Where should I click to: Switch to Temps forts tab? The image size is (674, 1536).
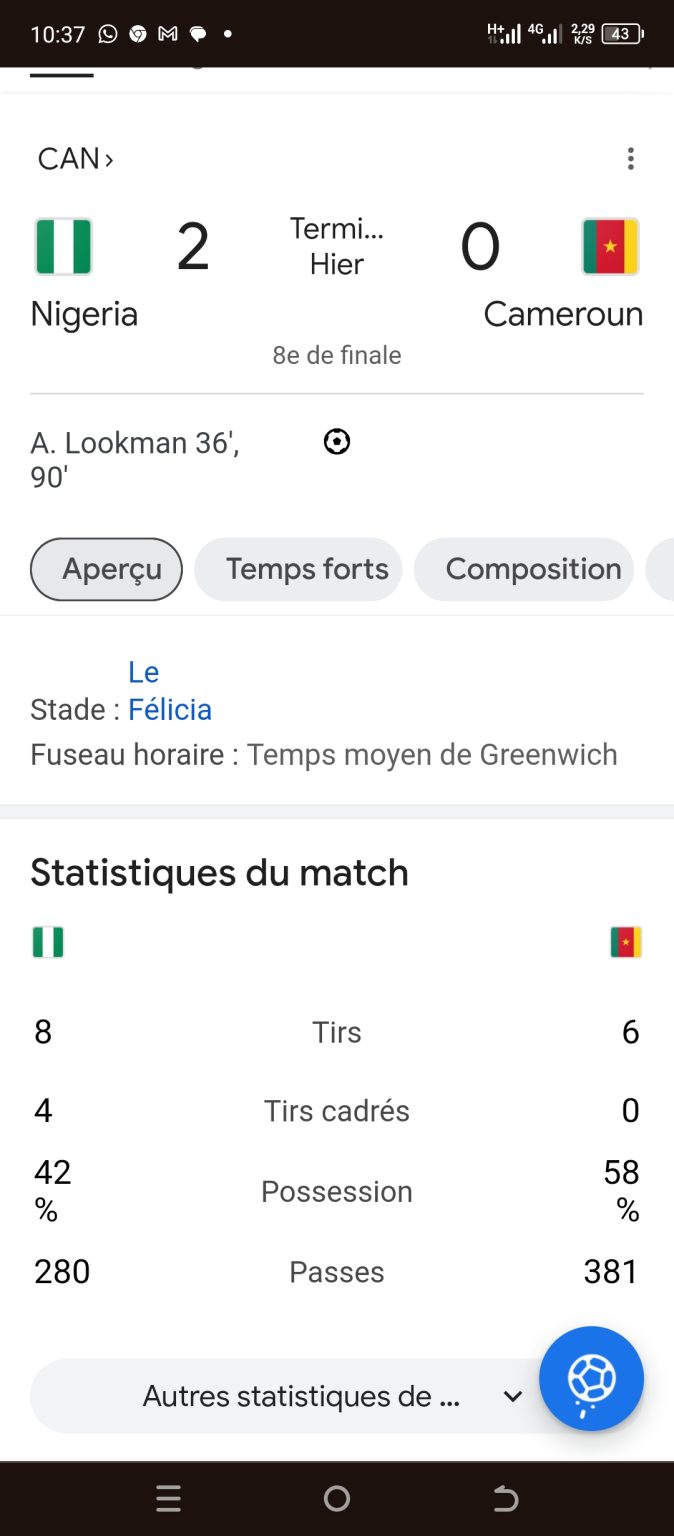click(x=298, y=569)
